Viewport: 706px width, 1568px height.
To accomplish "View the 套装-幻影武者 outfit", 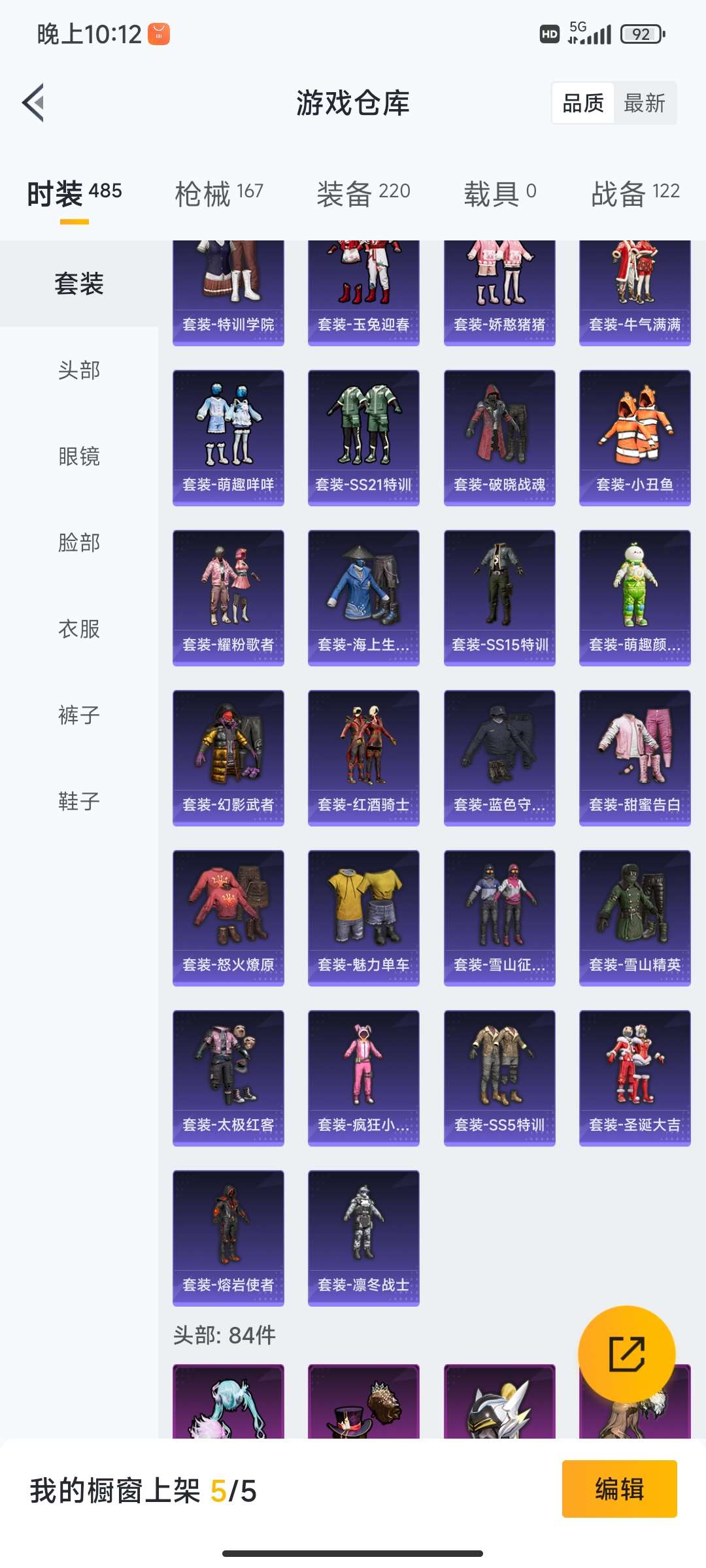I will coord(228,758).
